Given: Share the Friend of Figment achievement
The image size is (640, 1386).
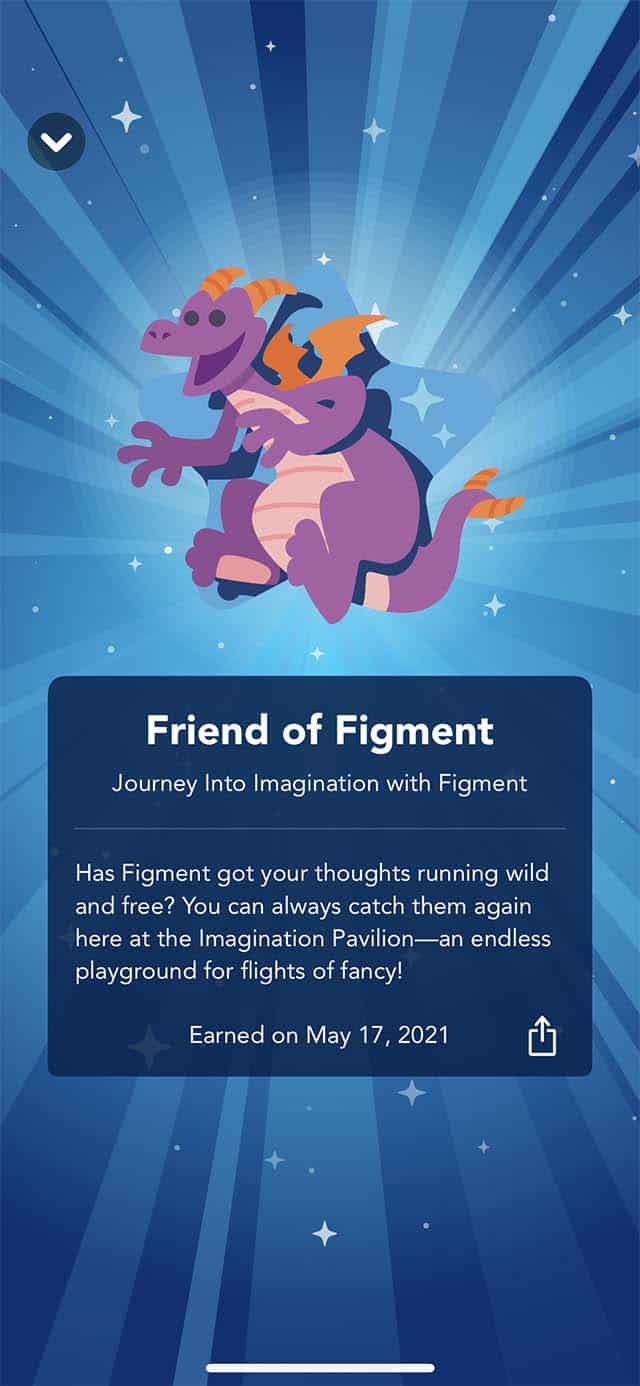Looking at the screenshot, I should 541,1037.
